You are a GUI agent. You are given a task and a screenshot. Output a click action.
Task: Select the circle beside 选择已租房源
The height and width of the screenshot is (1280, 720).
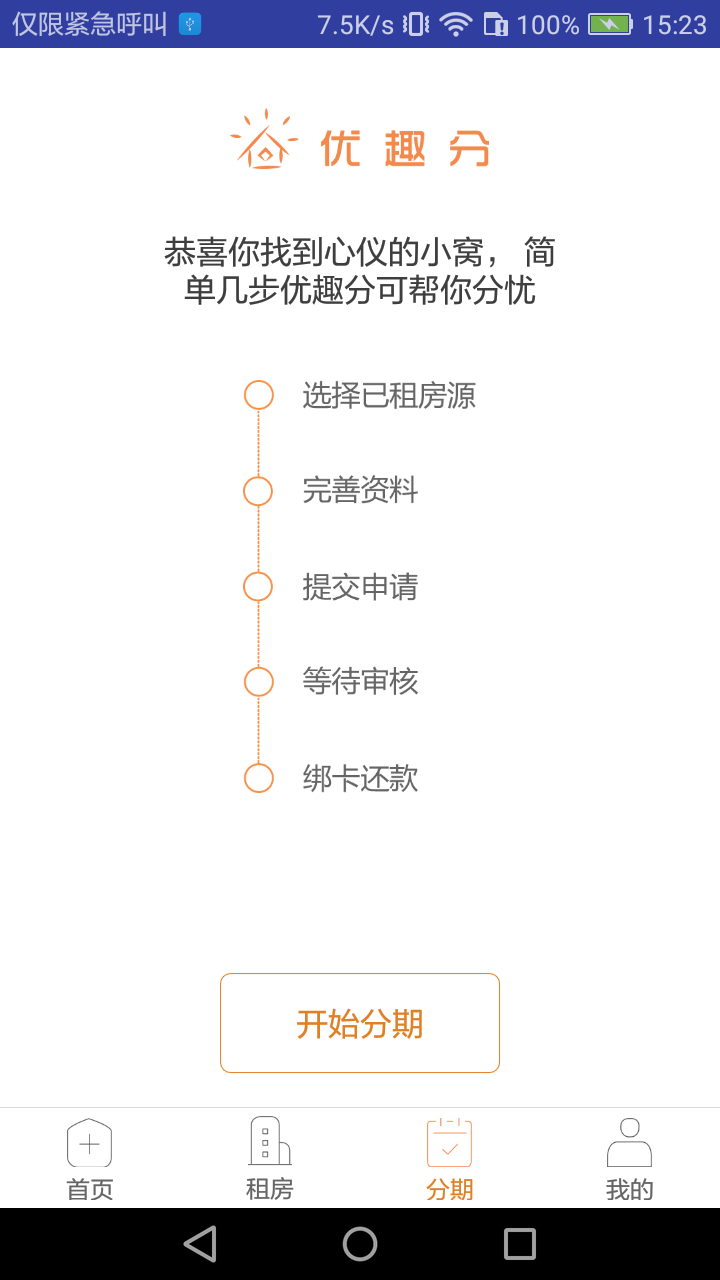click(x=258, y=395)
